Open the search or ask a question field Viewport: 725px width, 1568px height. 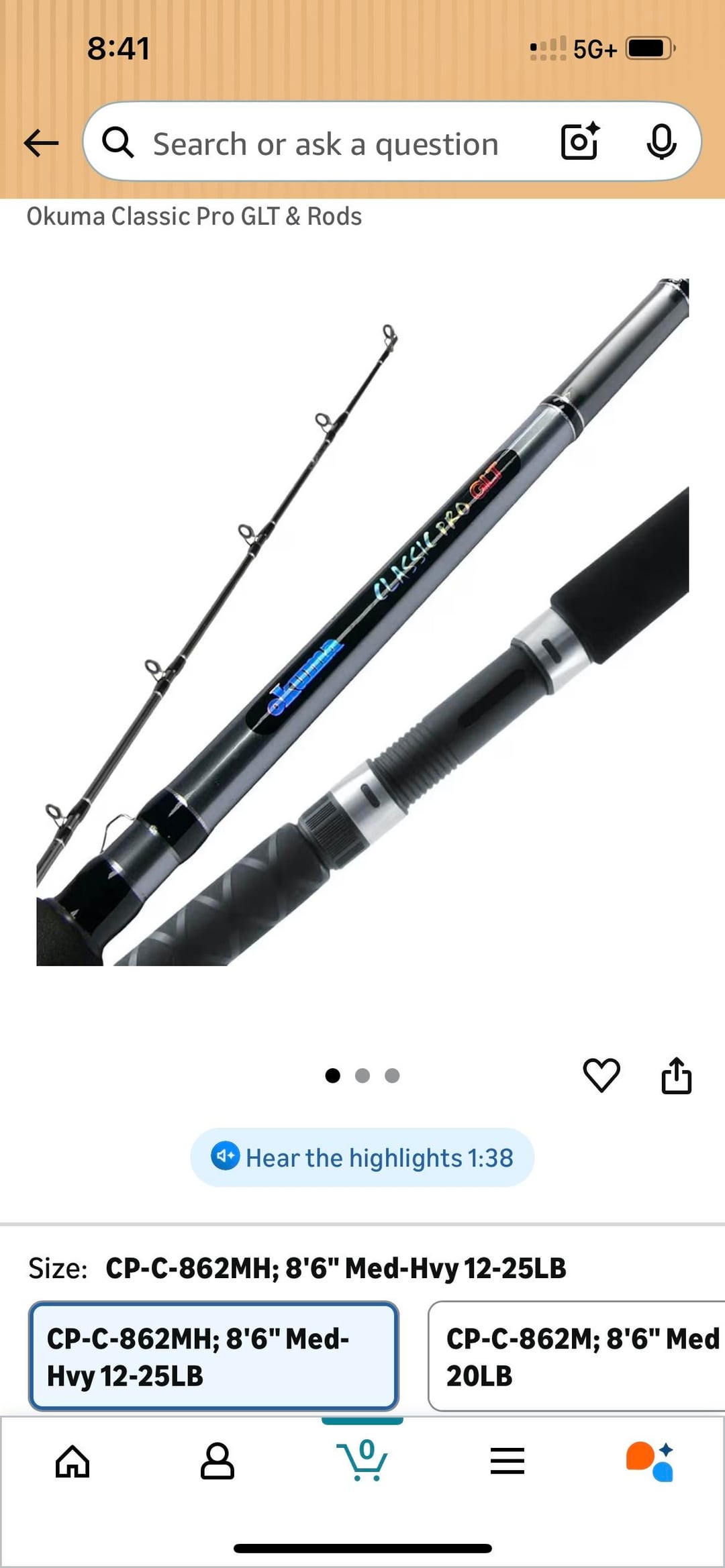coord(326,144)
